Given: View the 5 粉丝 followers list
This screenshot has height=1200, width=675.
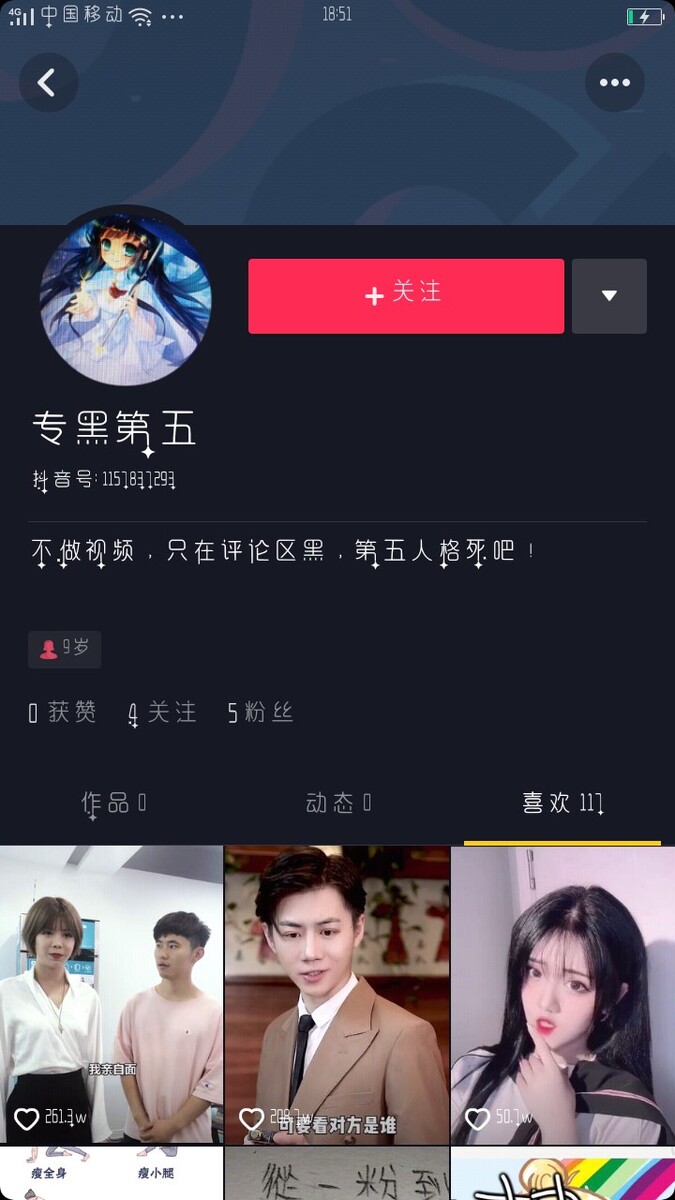Looking at the screenshot, I should pyautogui.click(x=260, y=713).
